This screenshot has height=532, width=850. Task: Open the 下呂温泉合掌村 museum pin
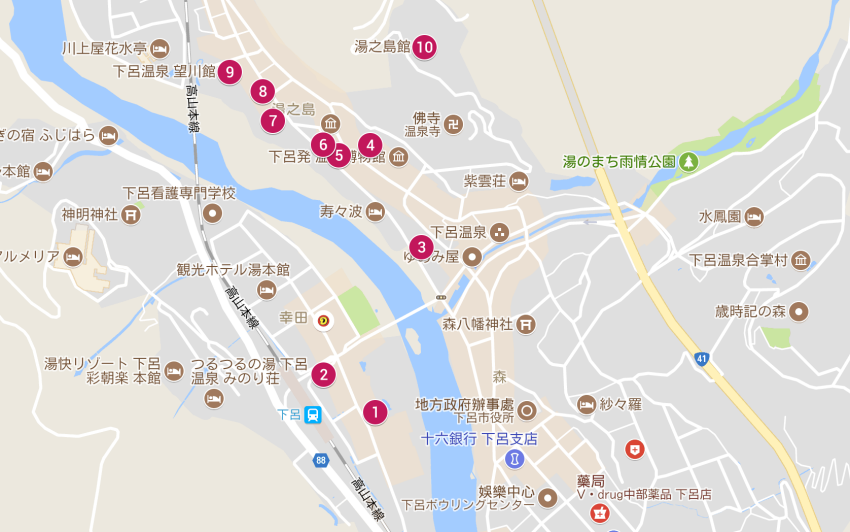[800, 260]
